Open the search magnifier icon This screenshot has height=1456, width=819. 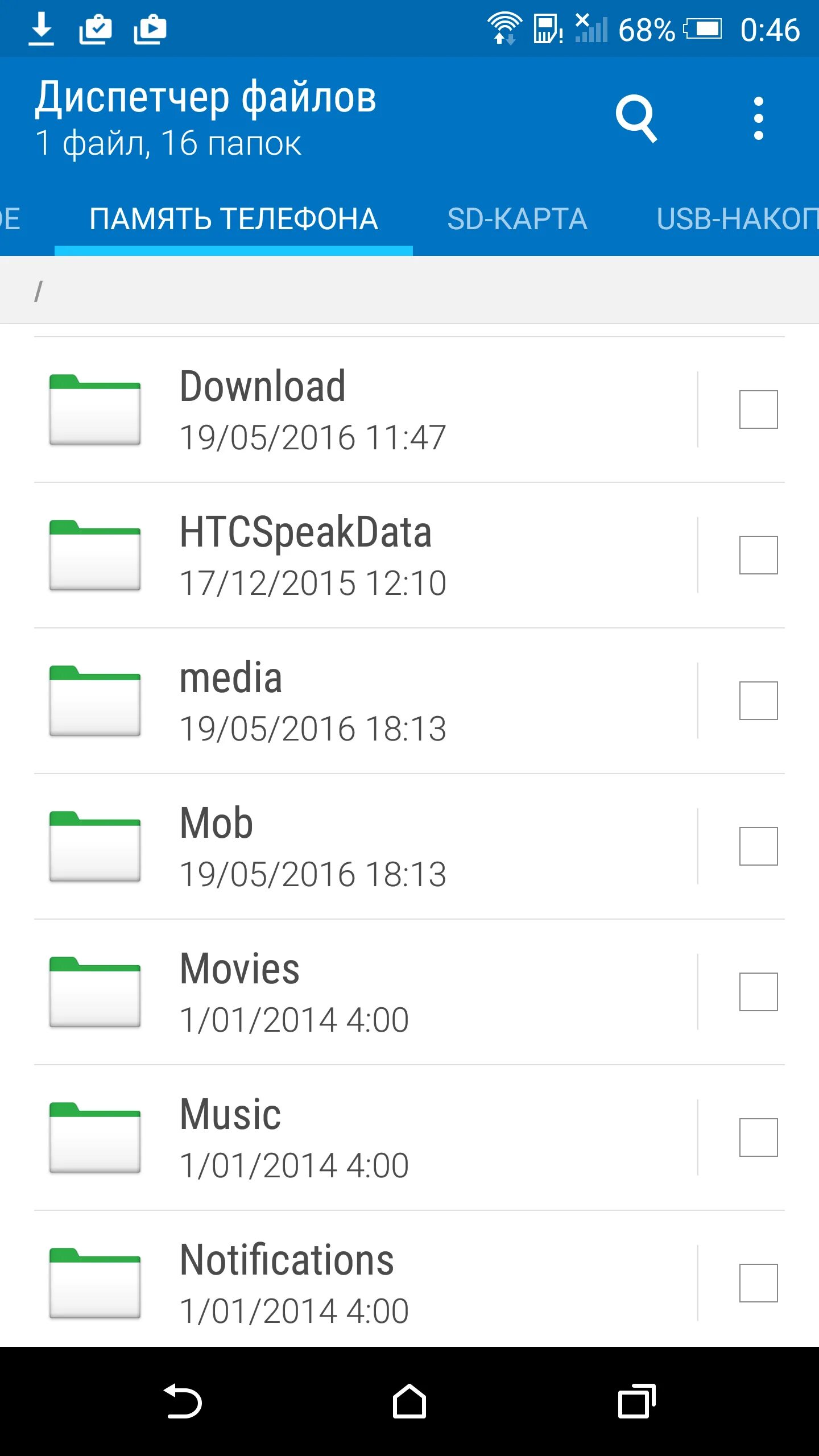point(636,118)
